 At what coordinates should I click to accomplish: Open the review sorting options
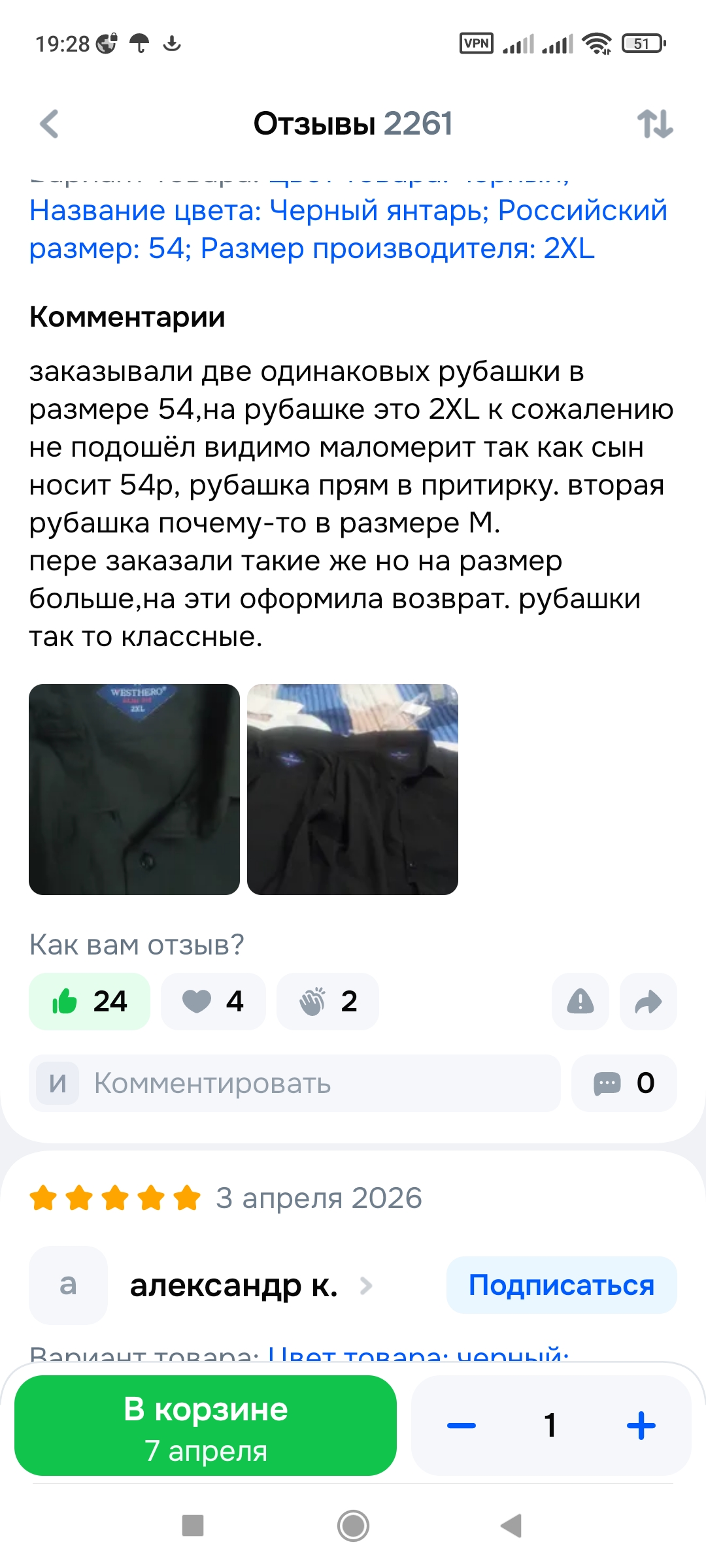tap(654, 123)
